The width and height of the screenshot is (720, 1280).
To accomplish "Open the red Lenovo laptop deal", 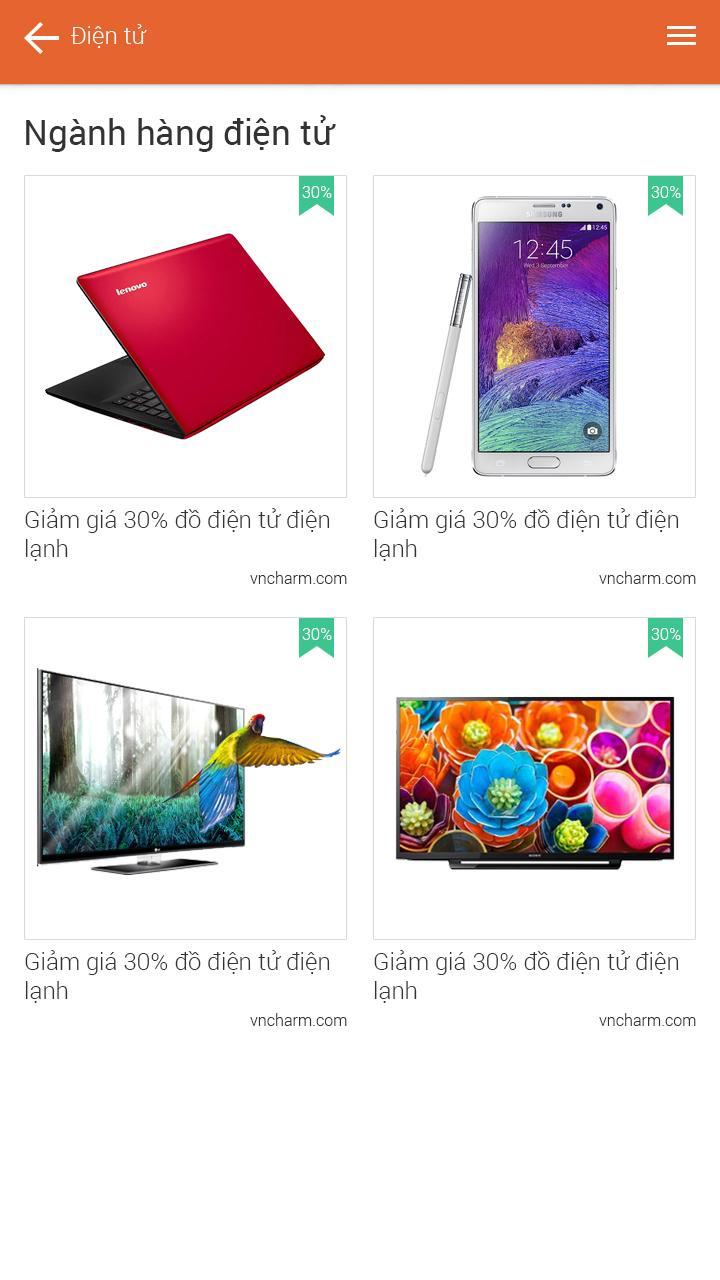I will (185, 336).
